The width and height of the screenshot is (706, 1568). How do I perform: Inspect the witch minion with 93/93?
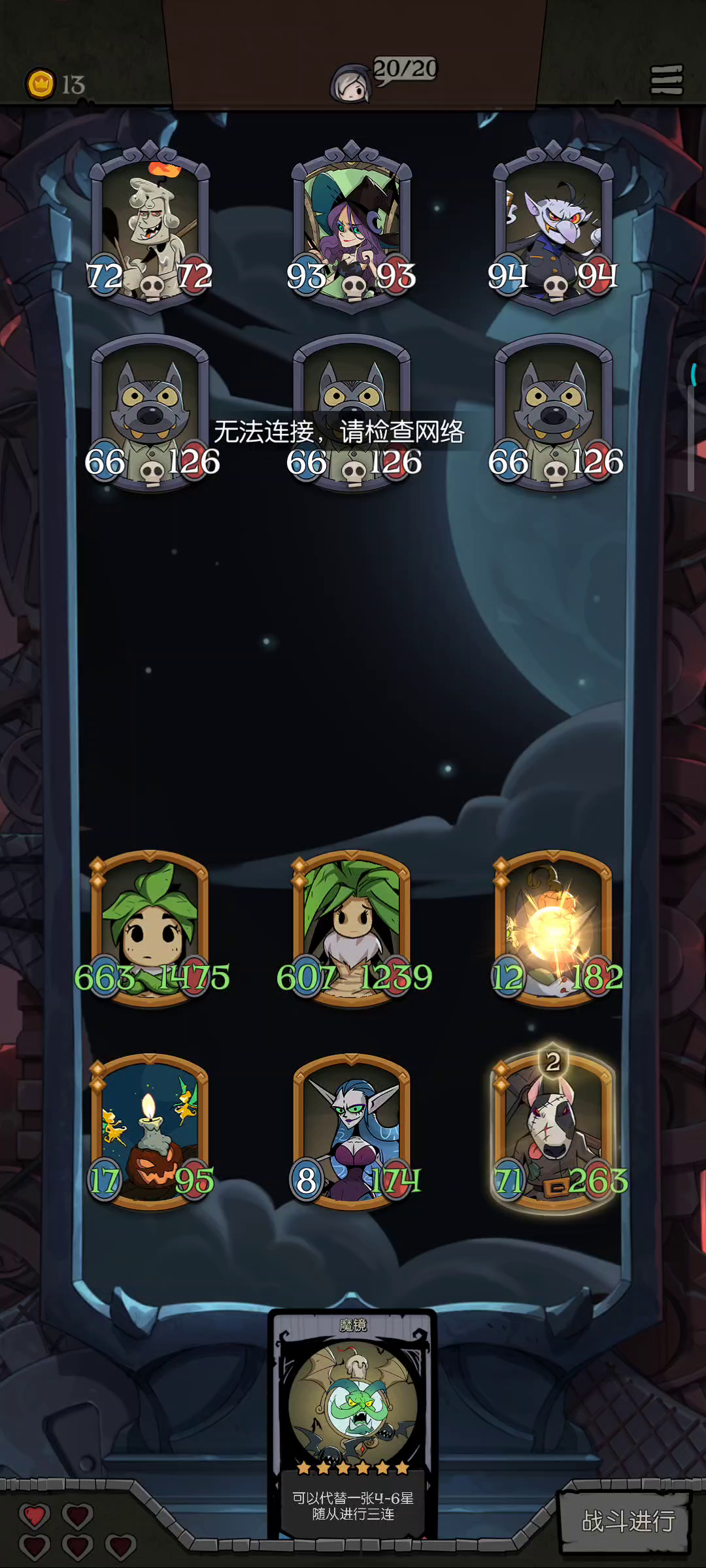tap(352, 227)
